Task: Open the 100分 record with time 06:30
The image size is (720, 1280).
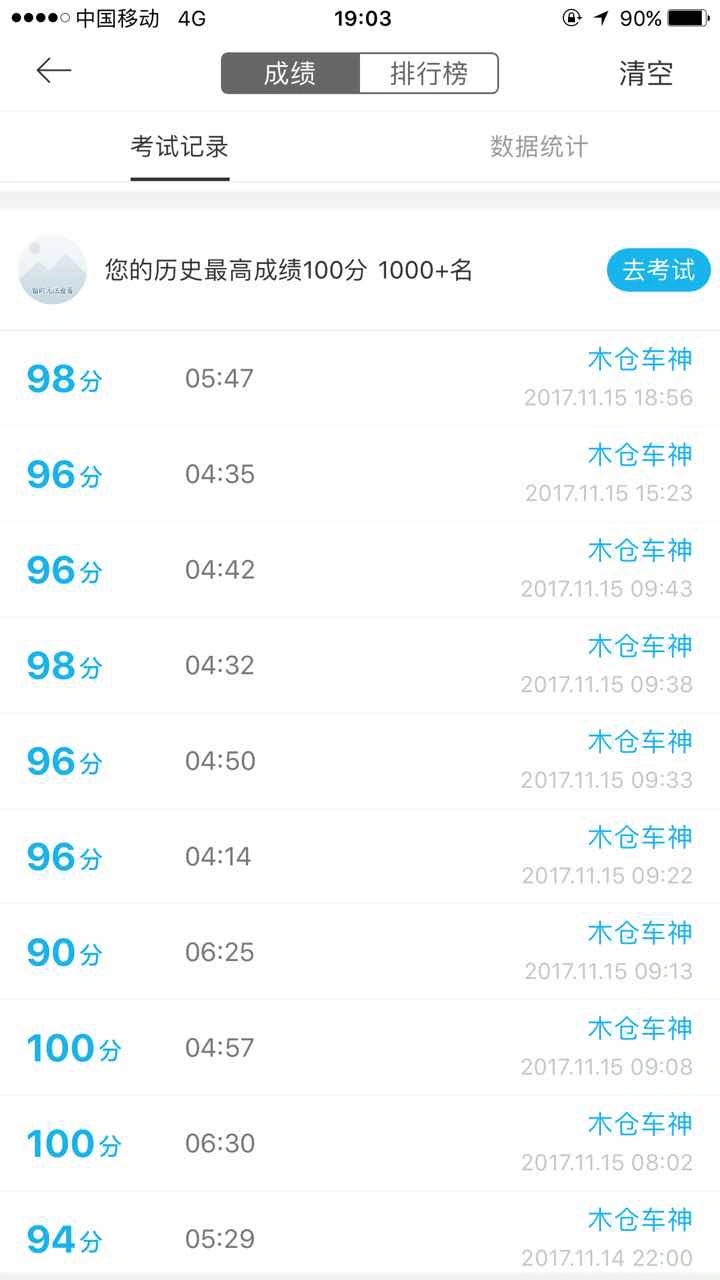Action: 360,1143
